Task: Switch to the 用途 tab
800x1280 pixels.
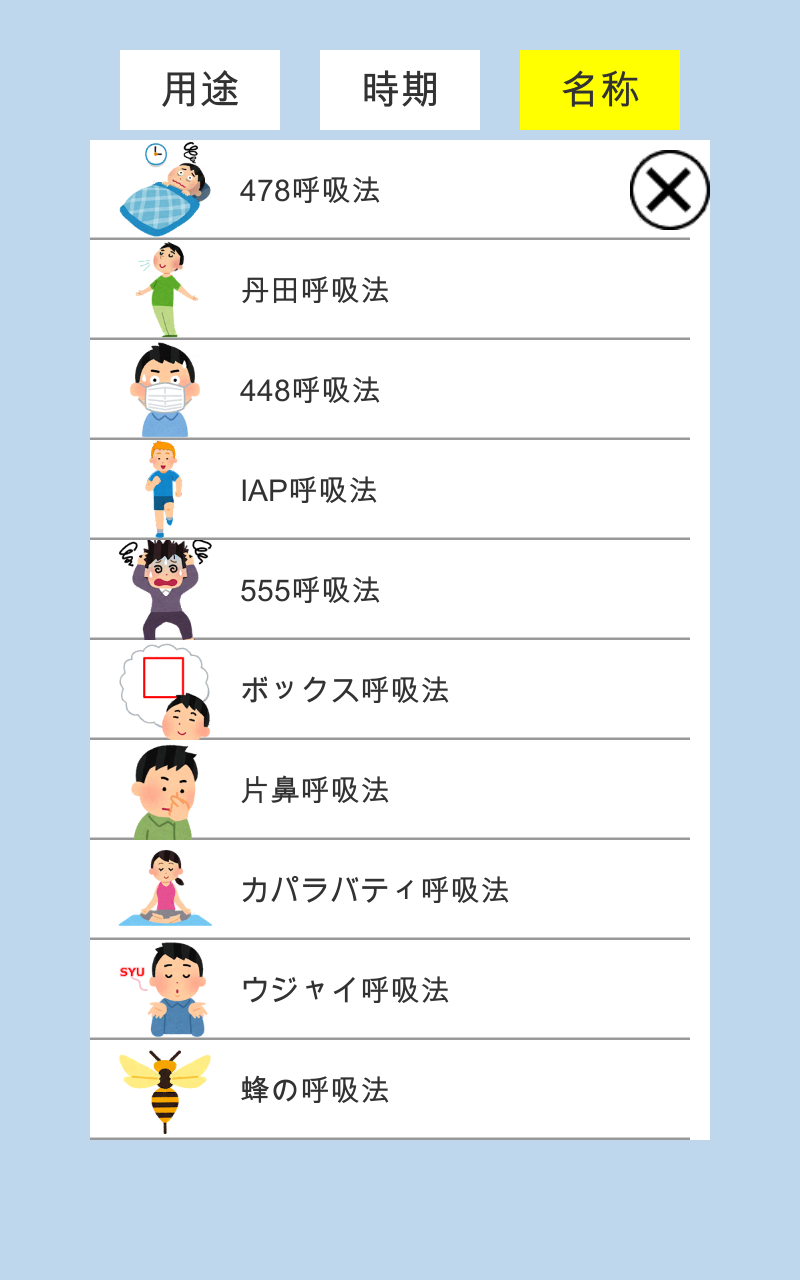Action: [199, 89]
